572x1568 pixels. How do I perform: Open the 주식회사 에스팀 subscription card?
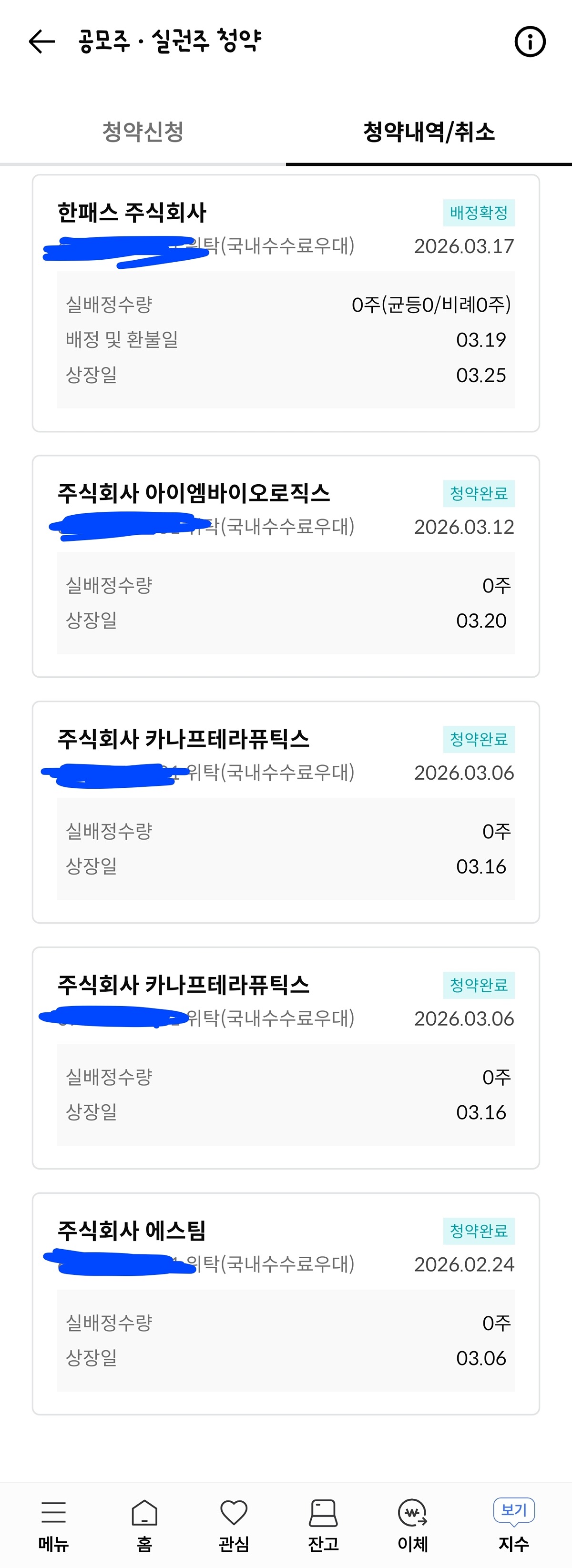pyautogui.click(x=286, y=1303)
